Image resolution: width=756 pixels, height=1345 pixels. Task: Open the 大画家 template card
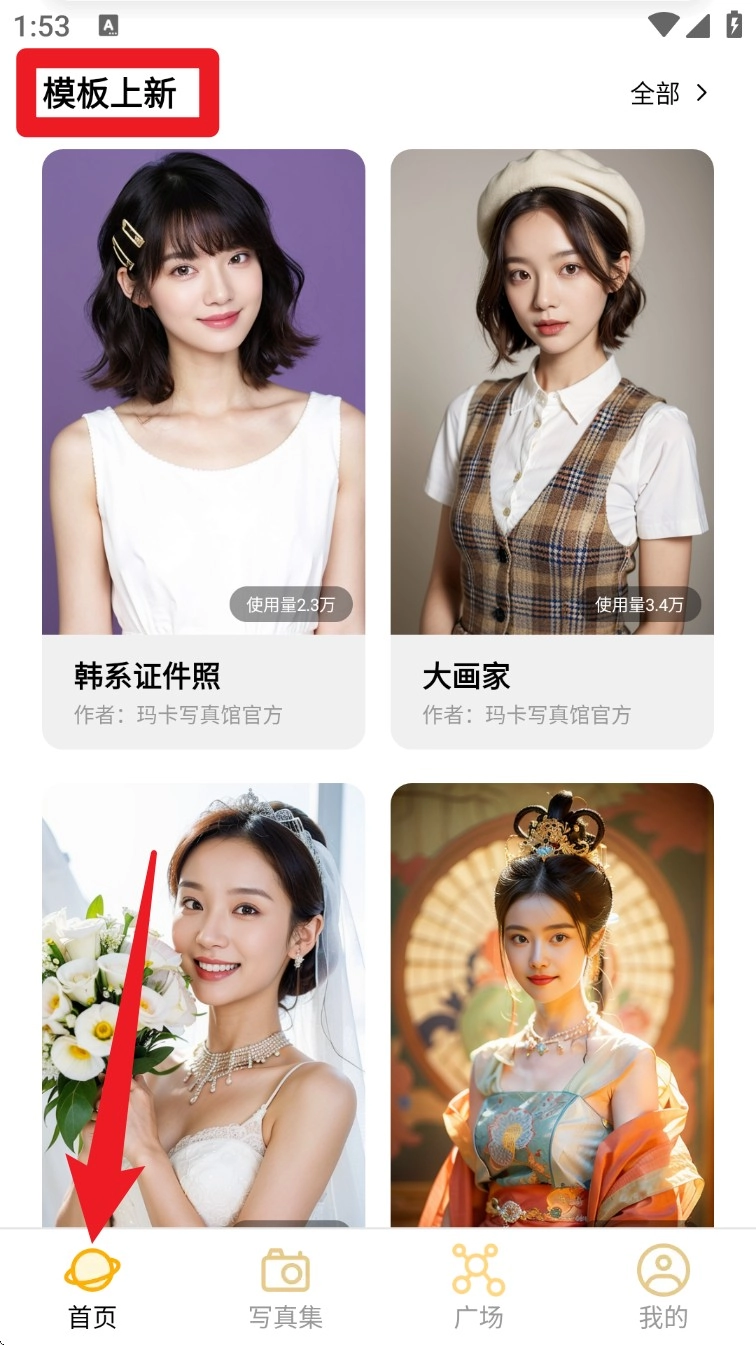[x=552, y=448]
